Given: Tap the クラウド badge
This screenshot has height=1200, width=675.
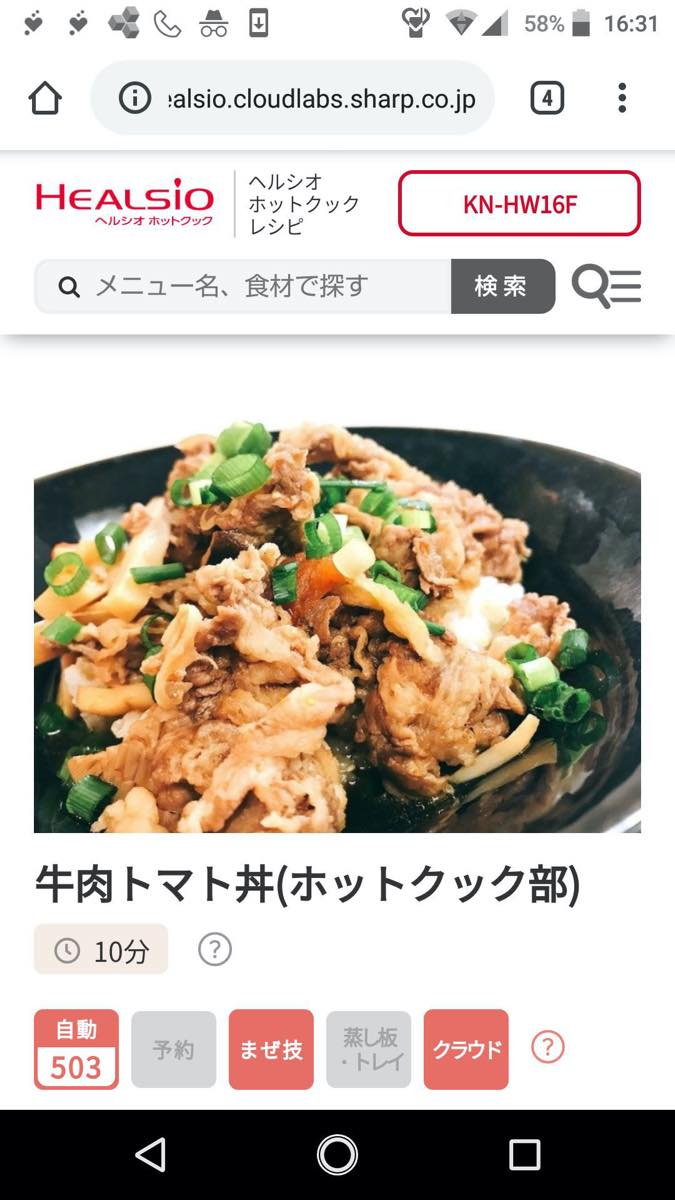Looking at the screenshot, I should [466, 1049].
